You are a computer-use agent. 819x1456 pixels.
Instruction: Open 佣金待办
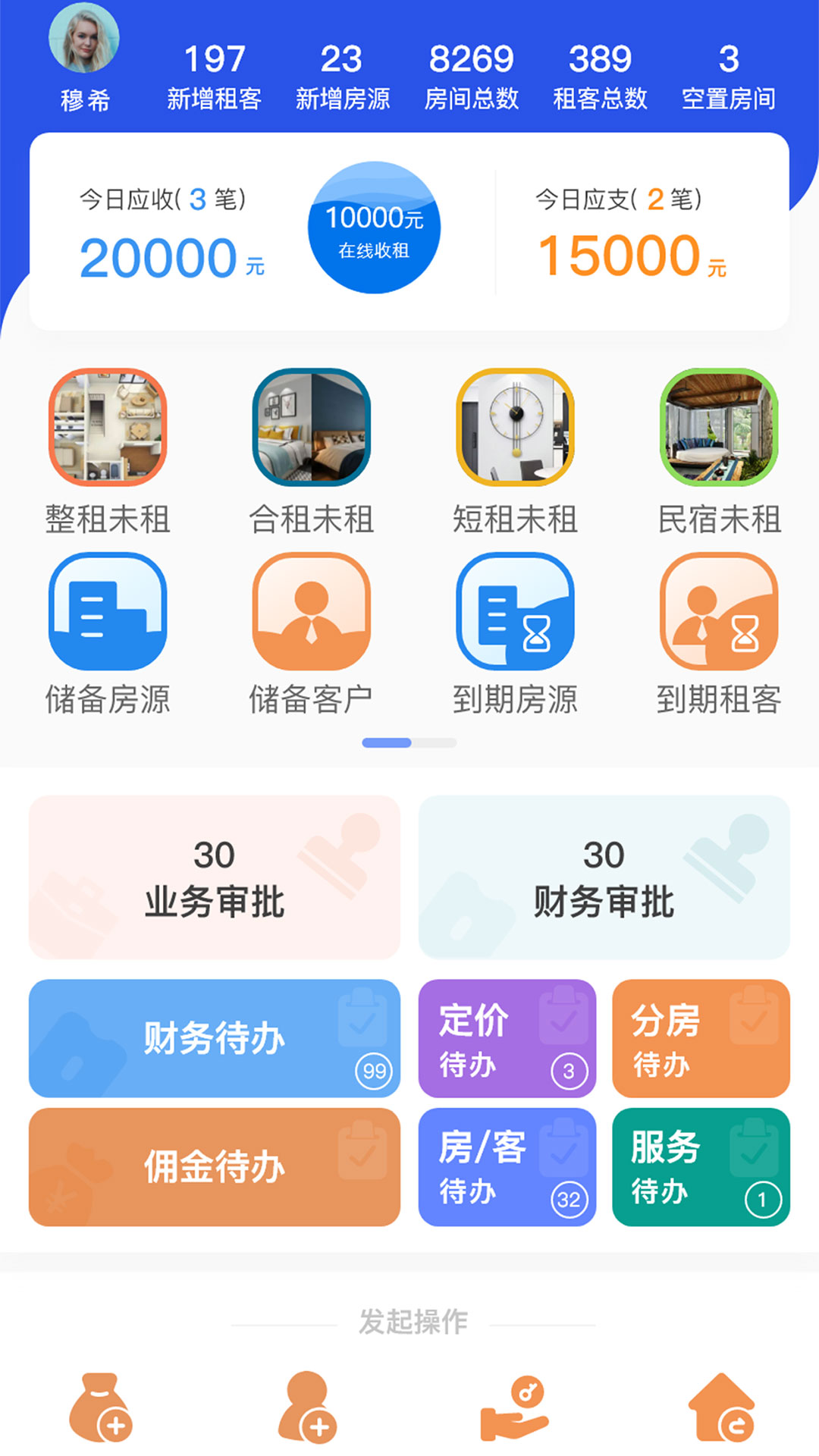click(215, 1167)
